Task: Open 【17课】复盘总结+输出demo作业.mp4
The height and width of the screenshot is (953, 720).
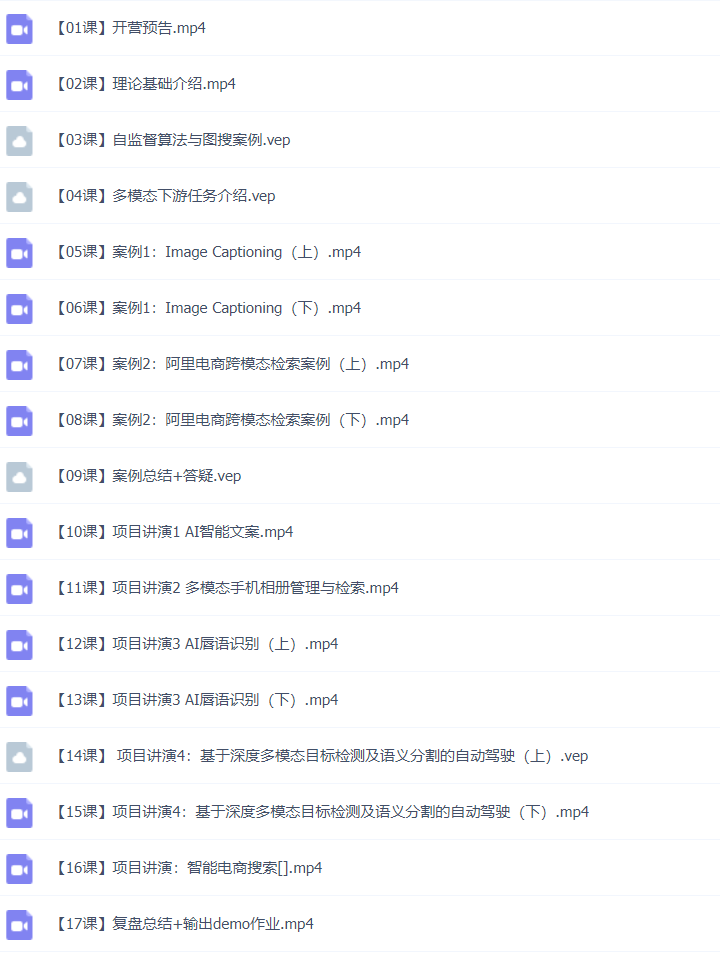Action: [185, 924]
